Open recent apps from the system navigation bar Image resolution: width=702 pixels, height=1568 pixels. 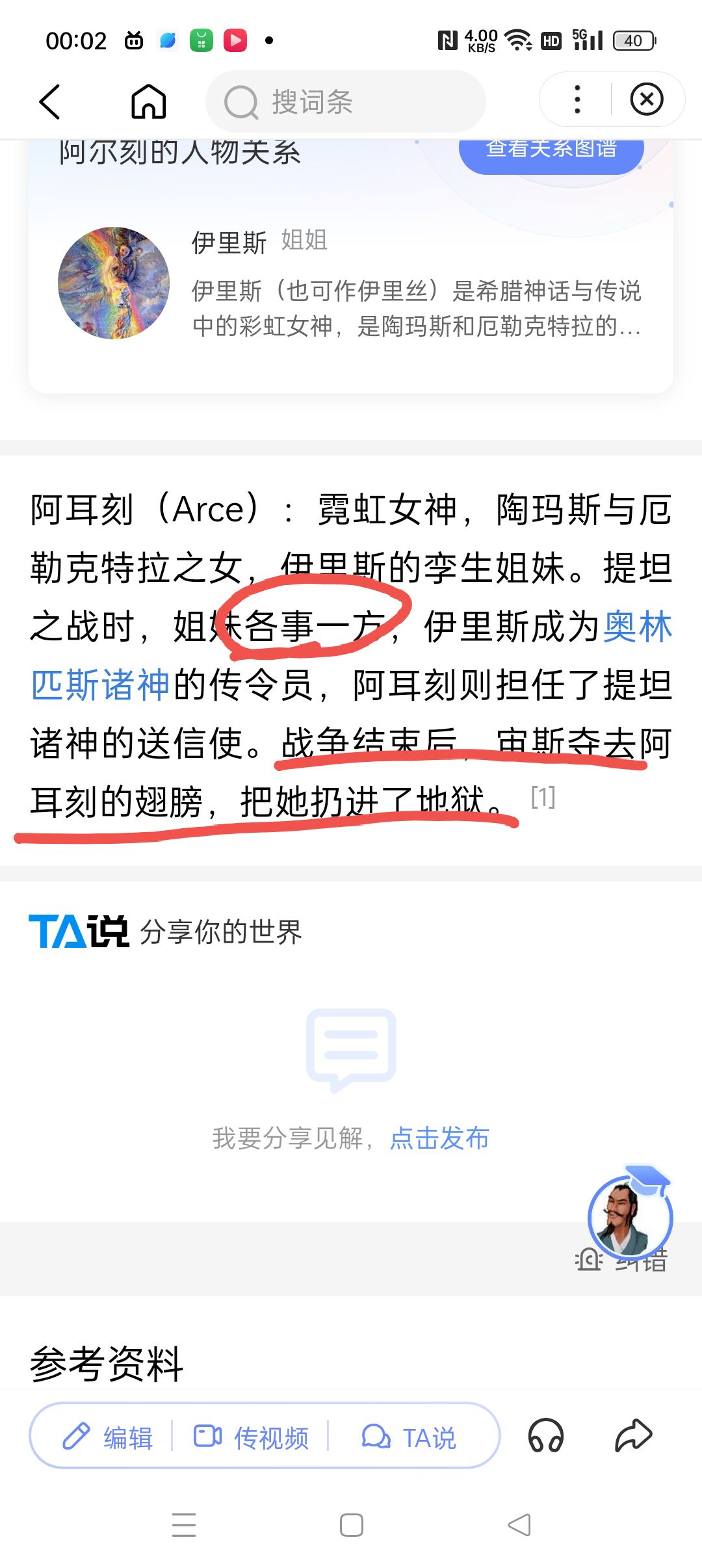[x=184, y=1525]
